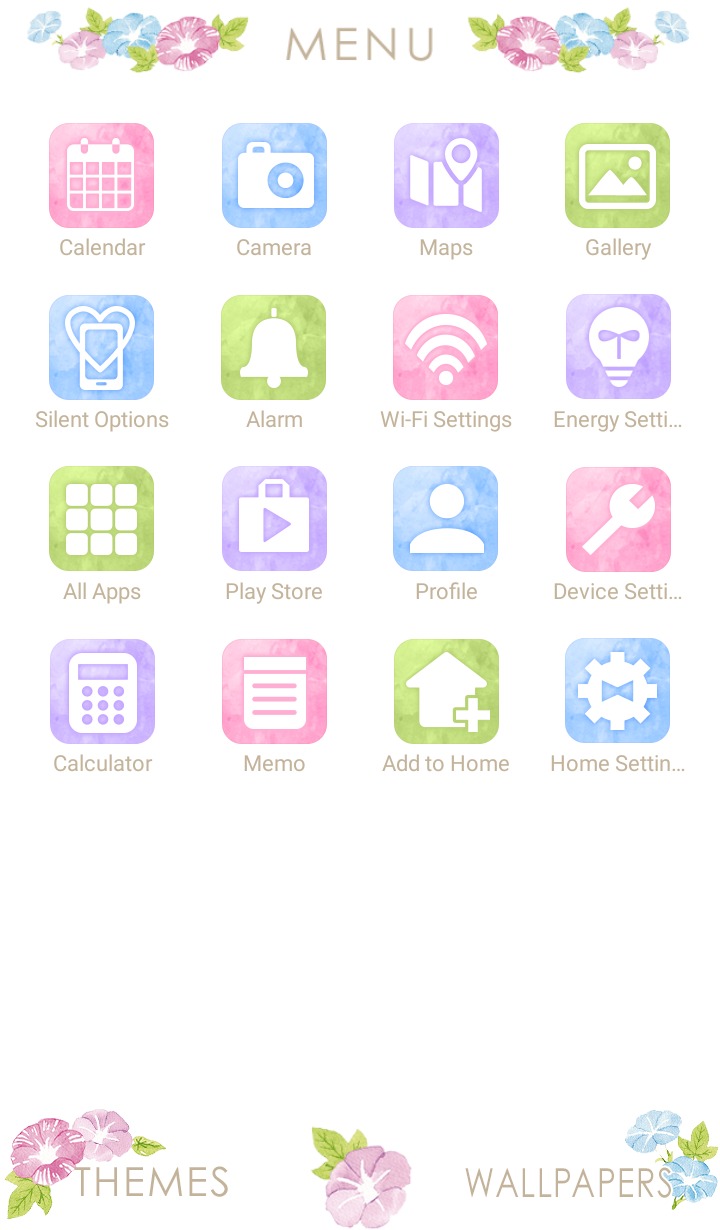
Task: Browse Wallpapers
Action: 567,1182
